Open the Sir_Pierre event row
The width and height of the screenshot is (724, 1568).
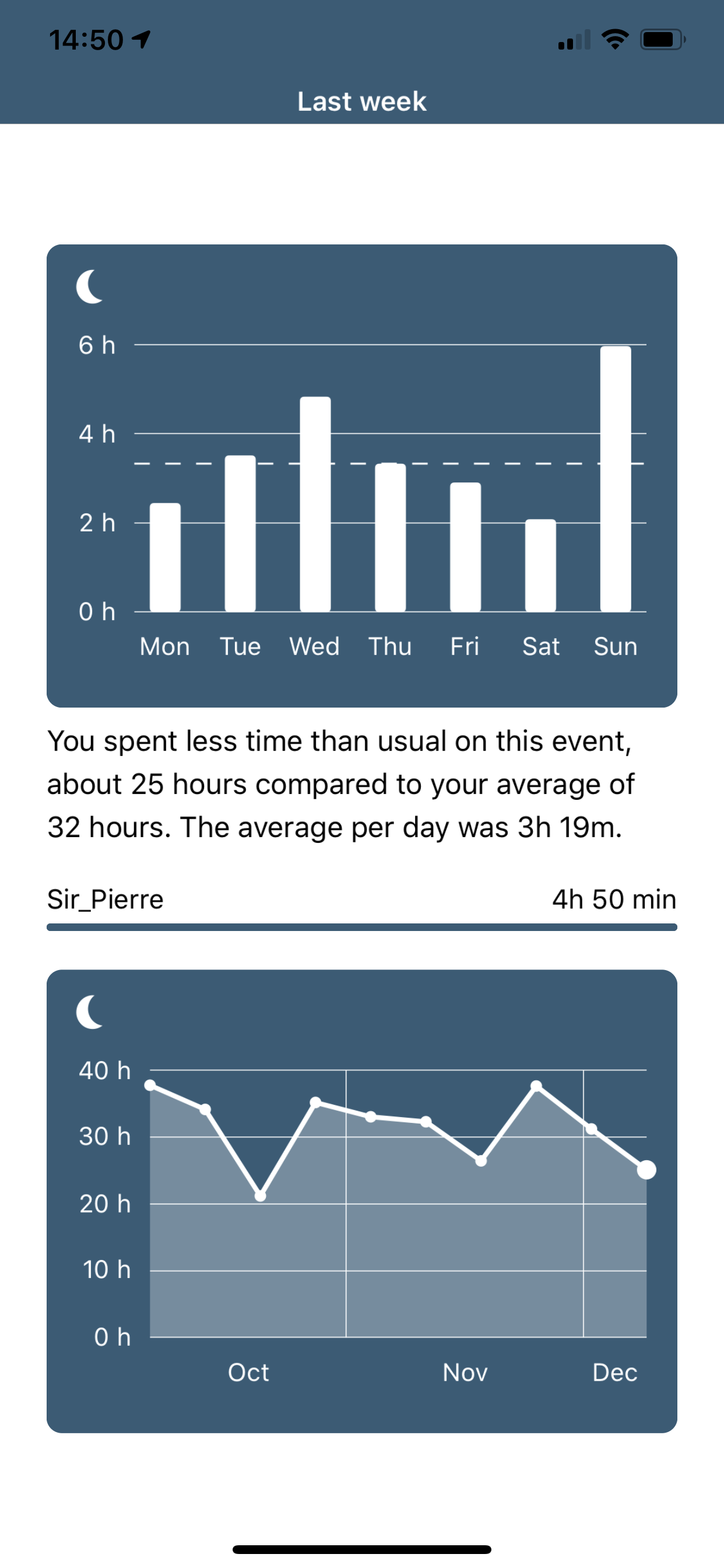[x=362, y=907]
